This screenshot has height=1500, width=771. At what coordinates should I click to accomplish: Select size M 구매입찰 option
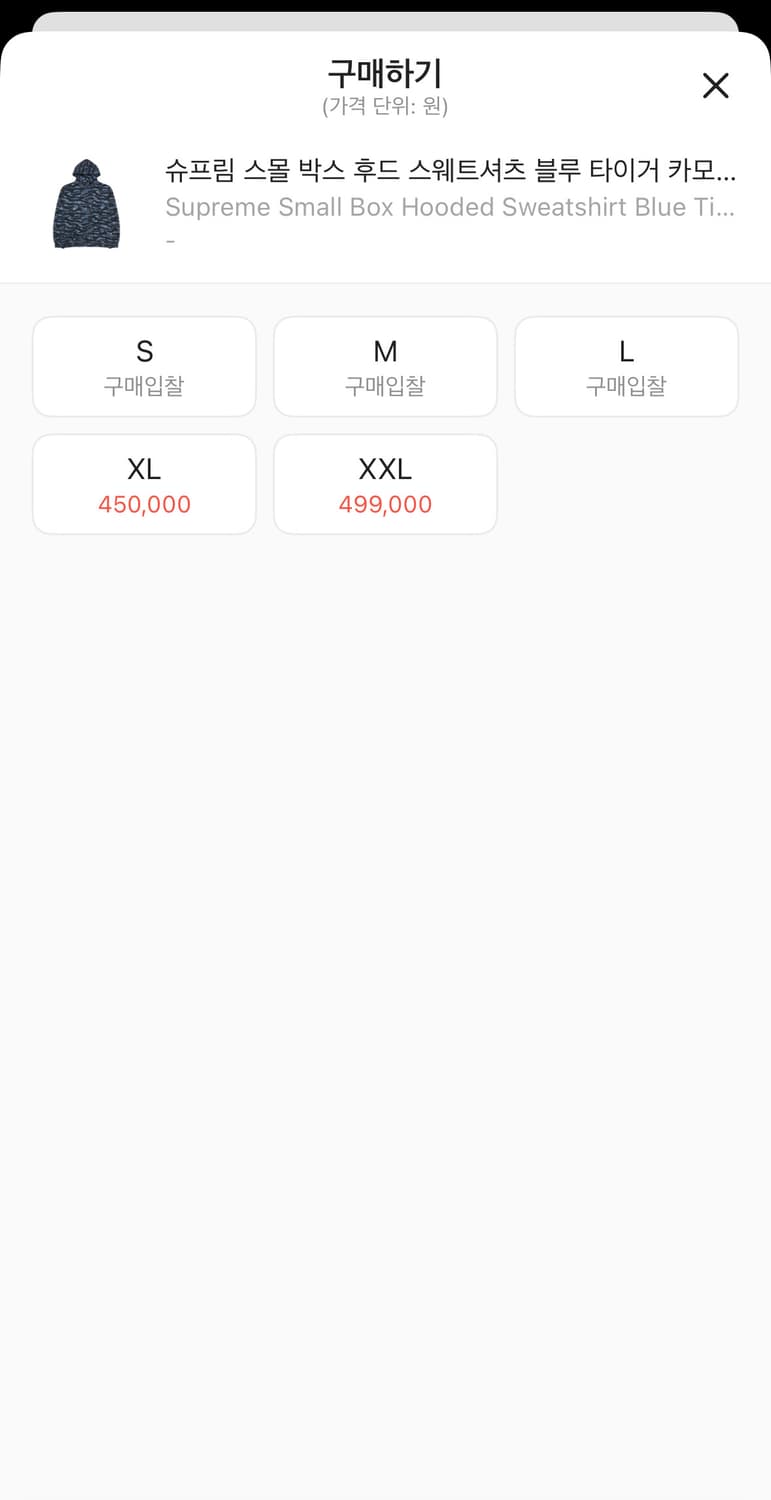(385, 366)
